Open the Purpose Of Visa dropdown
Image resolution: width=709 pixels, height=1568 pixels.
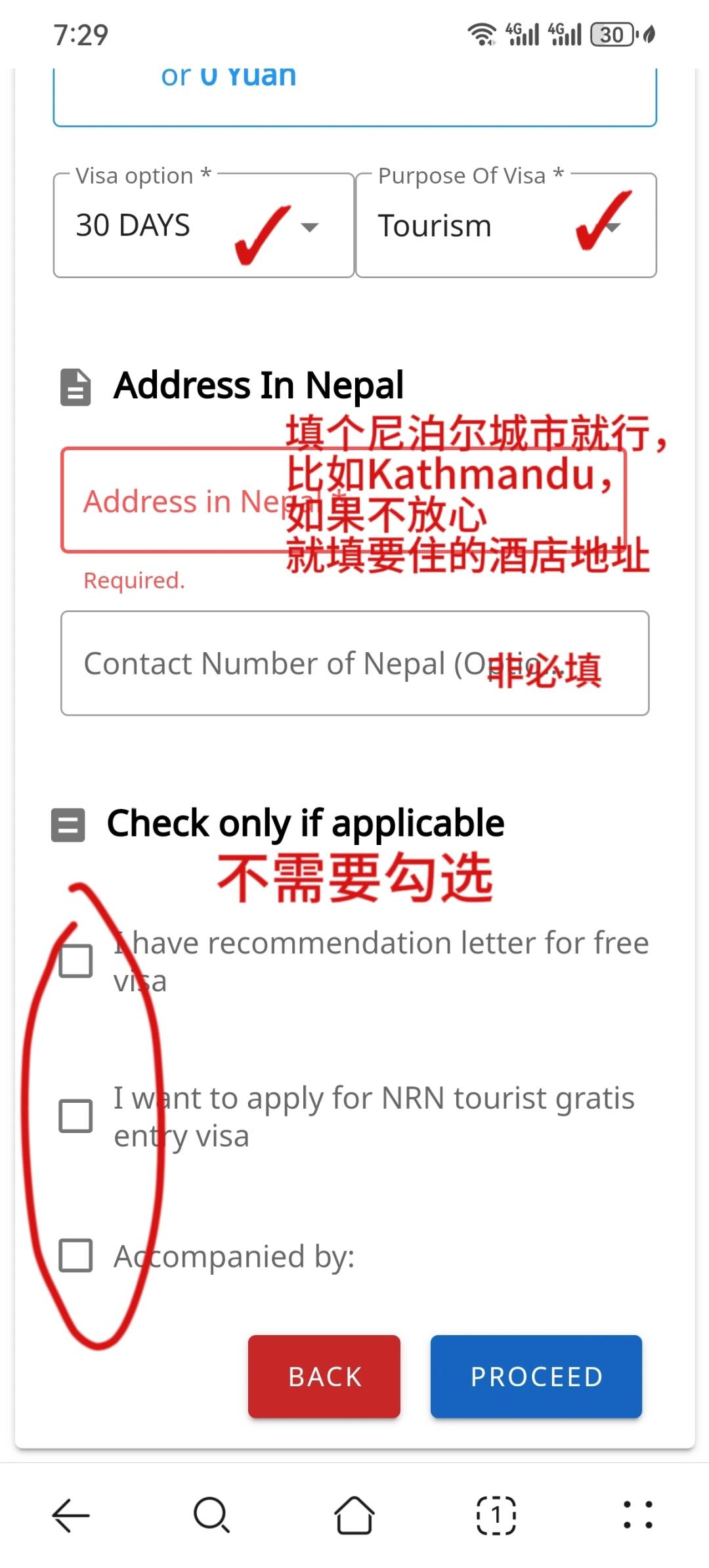pyautogui.click(x=505, y=226)
